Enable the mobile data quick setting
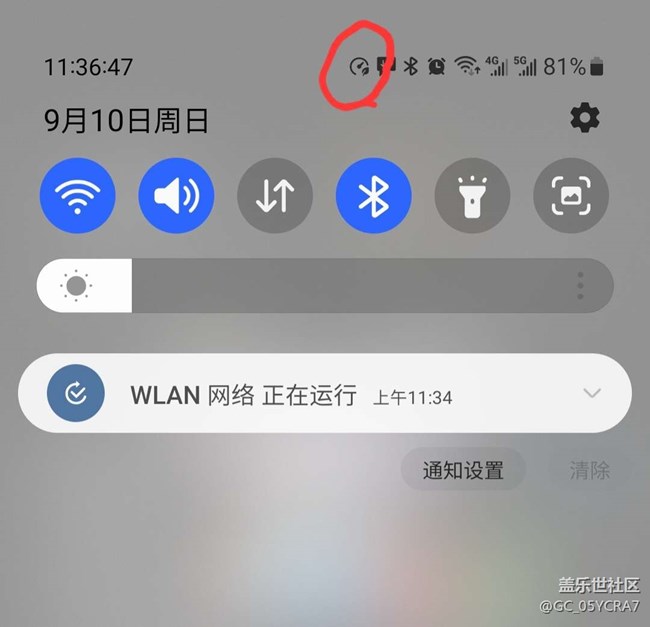 (x=275, y=196)
